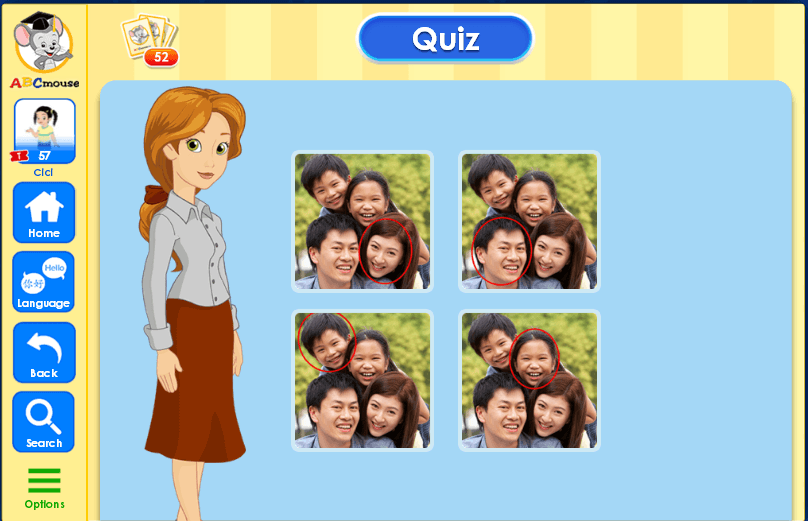808x521 pixels.
Task: Go Back to previous screen
Action: point(44,352)
